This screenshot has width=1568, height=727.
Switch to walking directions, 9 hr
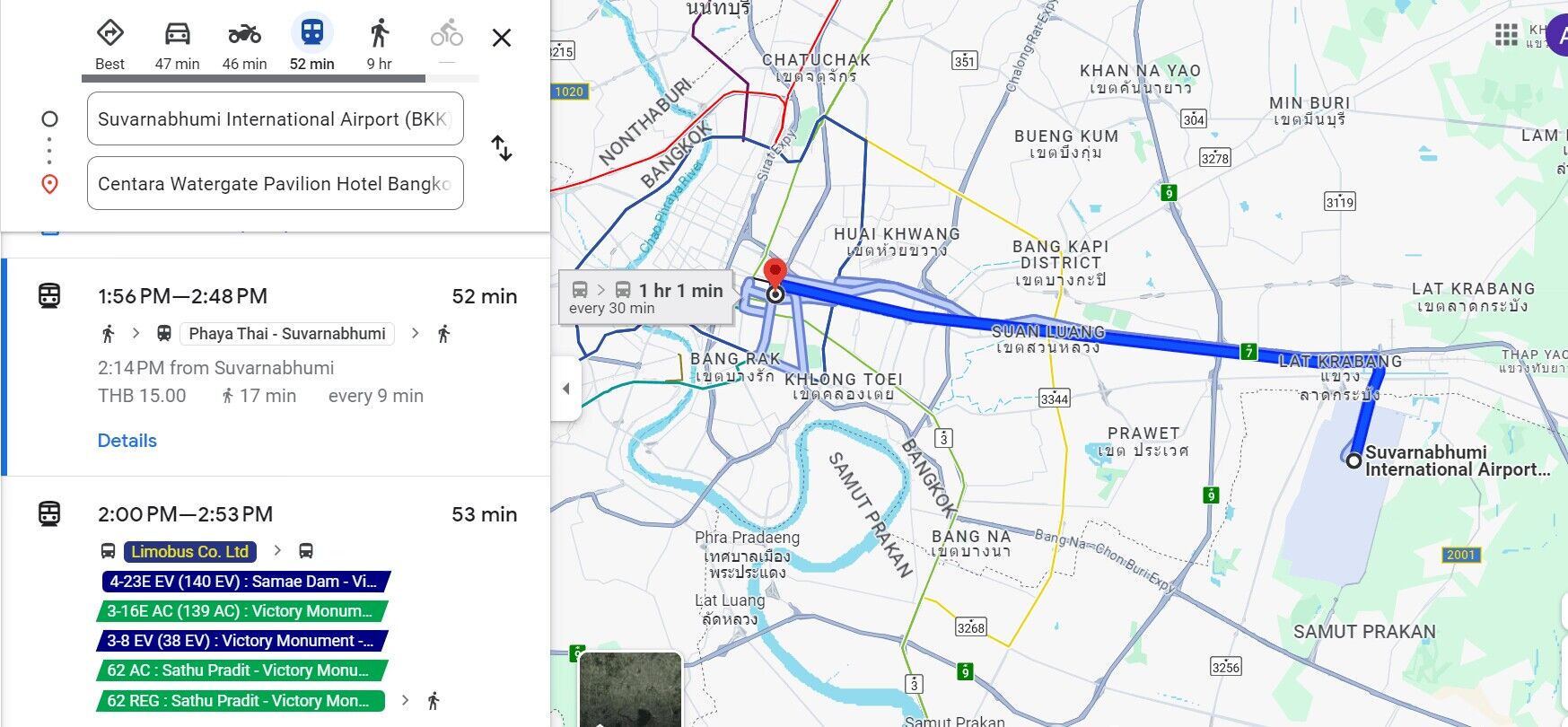tap(379, 44)
